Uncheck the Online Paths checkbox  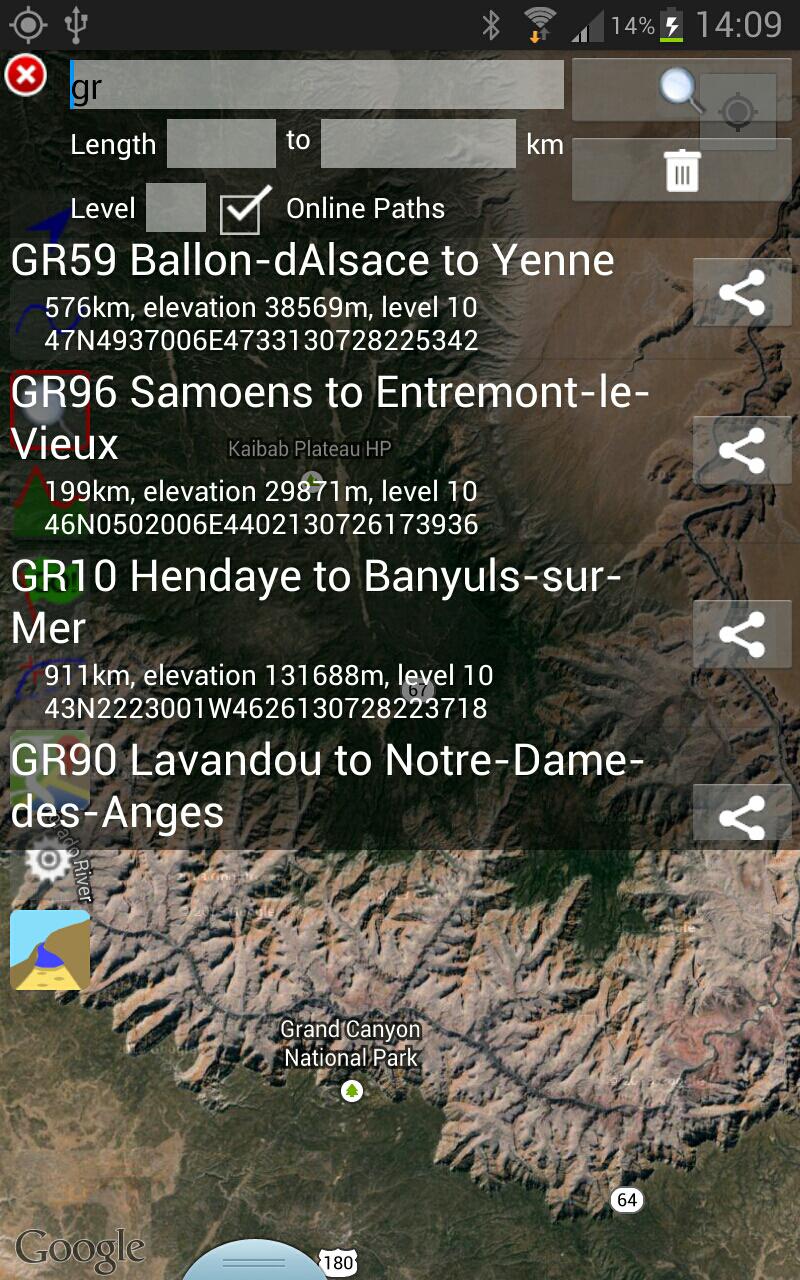point(243,209)
